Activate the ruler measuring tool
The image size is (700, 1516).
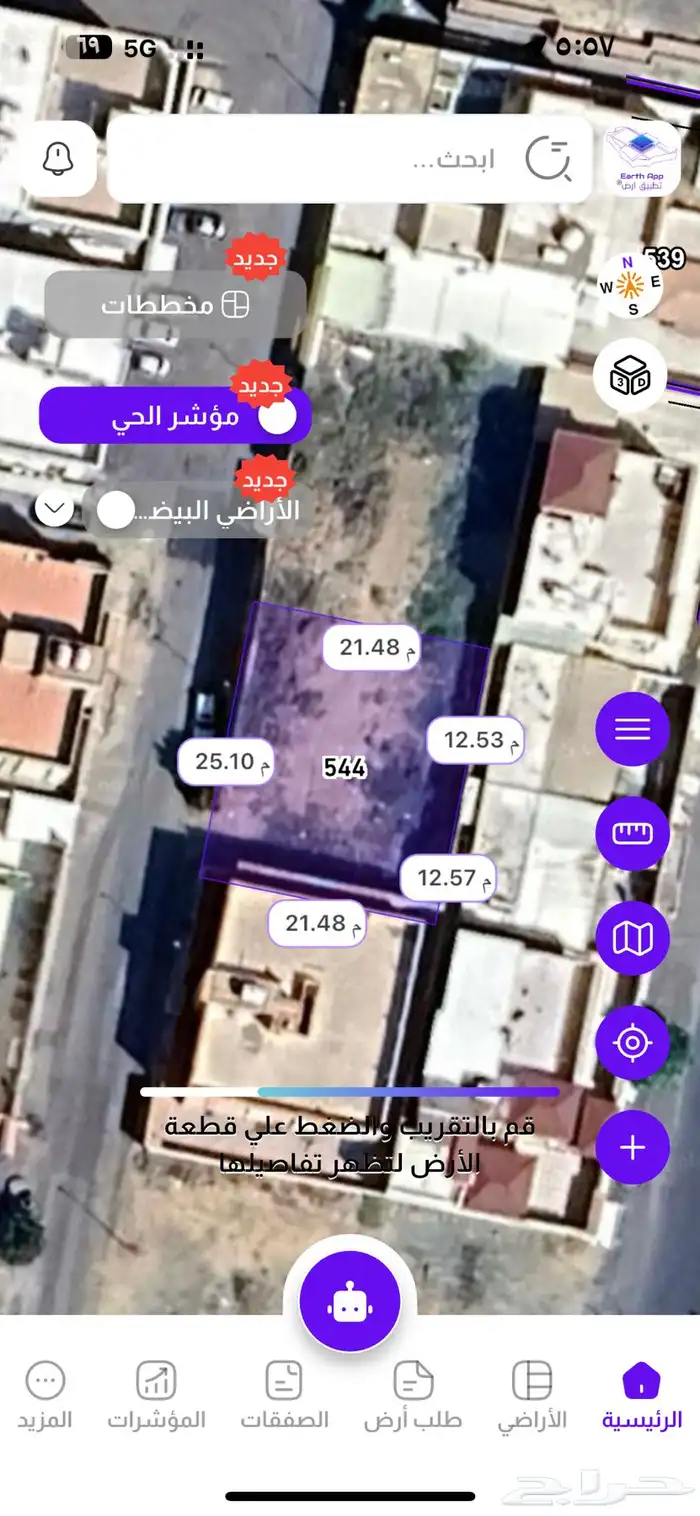[x=632, y=834]
